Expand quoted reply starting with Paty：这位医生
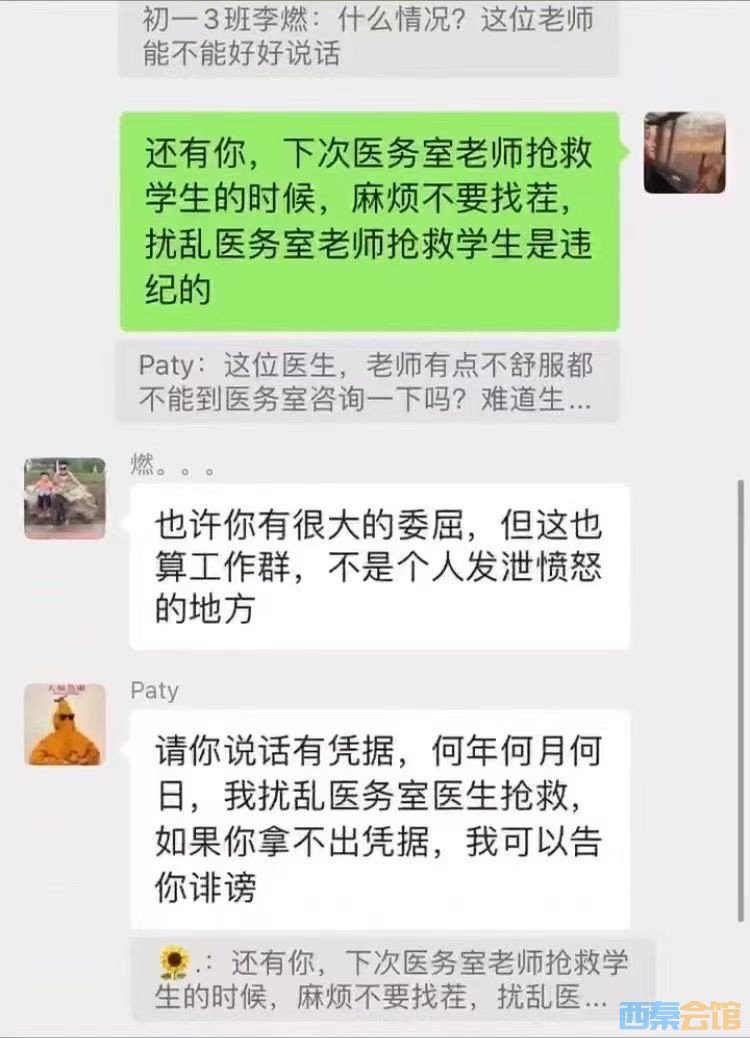 [x=366, y=383]
